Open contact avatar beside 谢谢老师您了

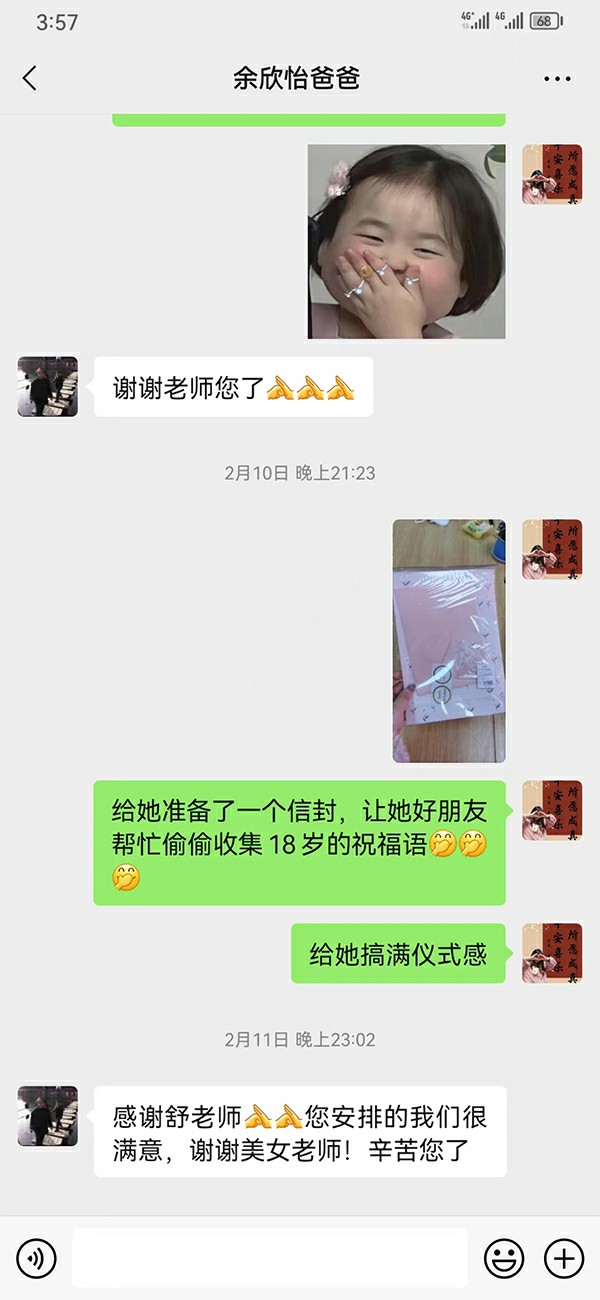click(x=48, y=387)
